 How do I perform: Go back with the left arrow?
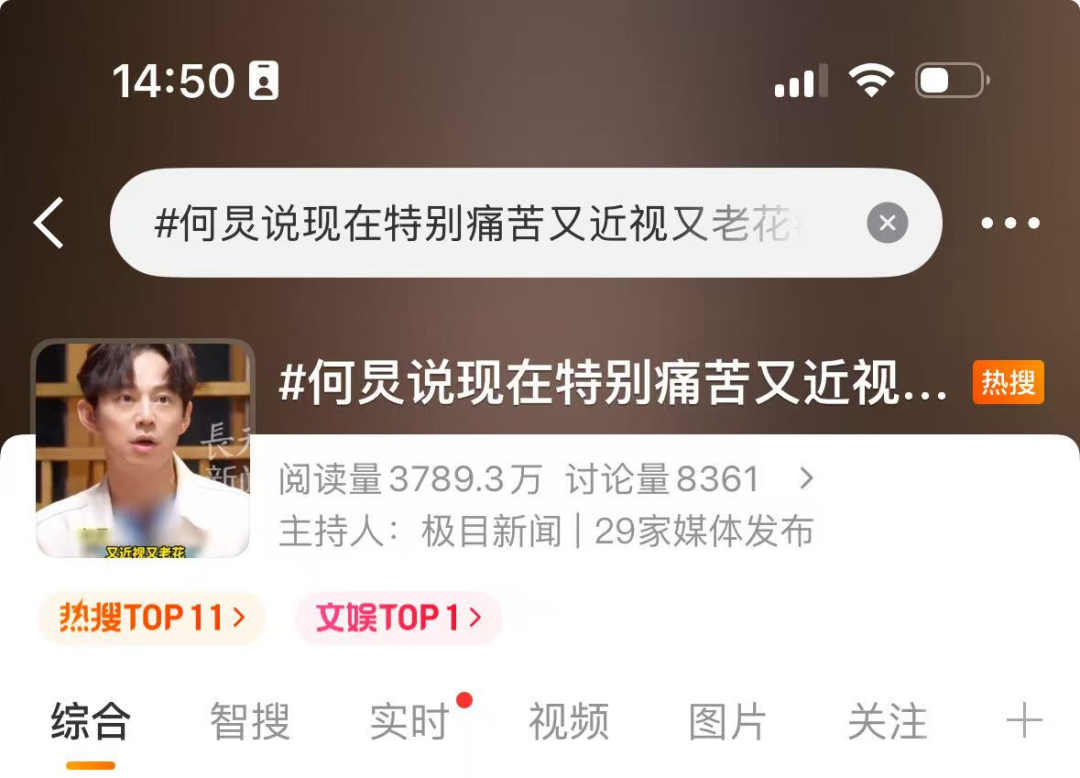(x=49, y=223)
